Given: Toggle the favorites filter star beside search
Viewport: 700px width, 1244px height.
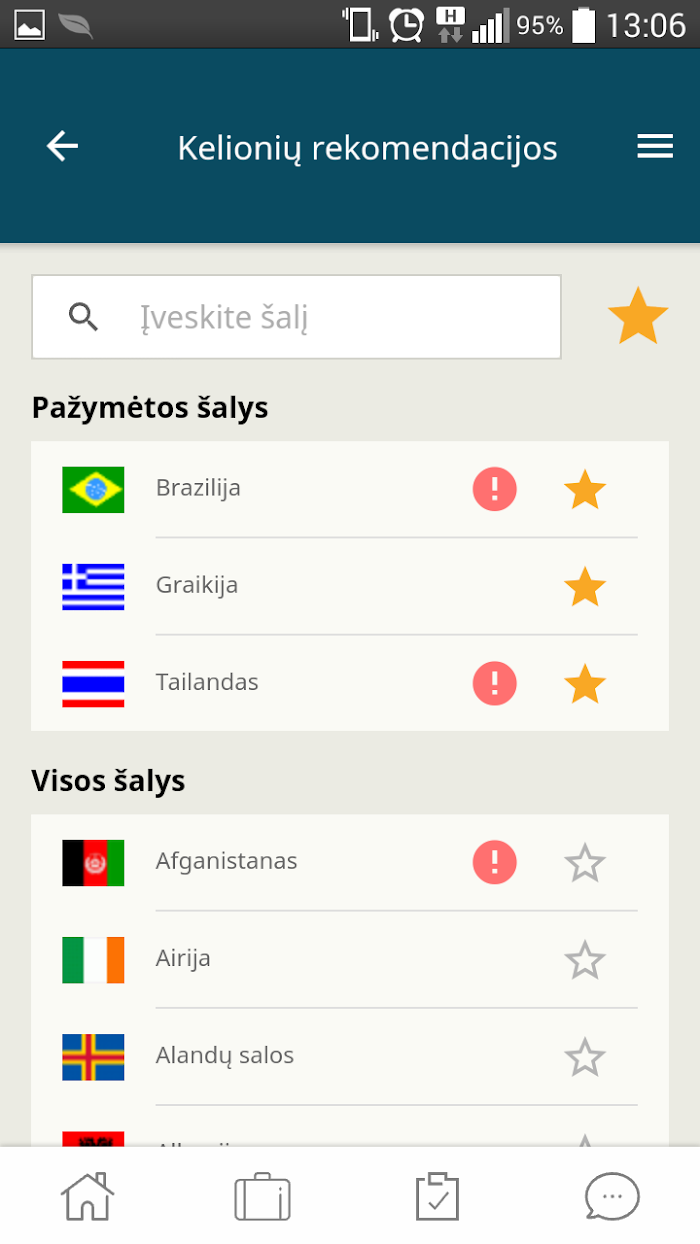Looking at the screenshot, I should 638,316.
